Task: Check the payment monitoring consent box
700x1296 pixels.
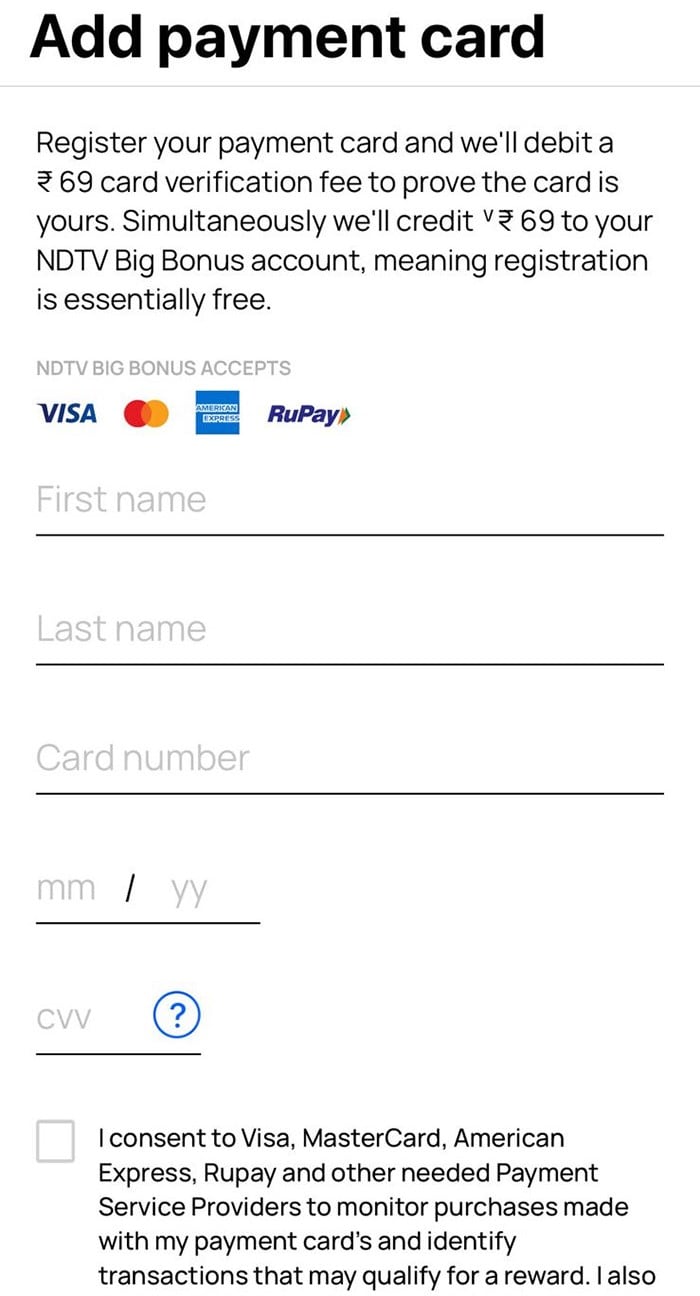Action: (x=56, y=1141)
